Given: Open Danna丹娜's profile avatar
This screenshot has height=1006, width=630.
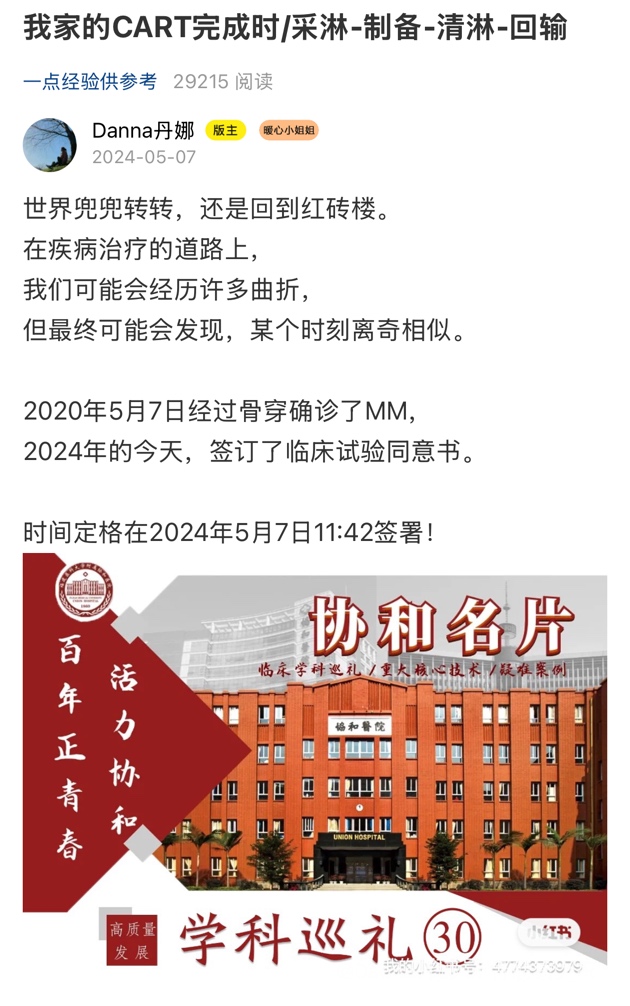Looking at the screenshot, I should pos(50,144).
